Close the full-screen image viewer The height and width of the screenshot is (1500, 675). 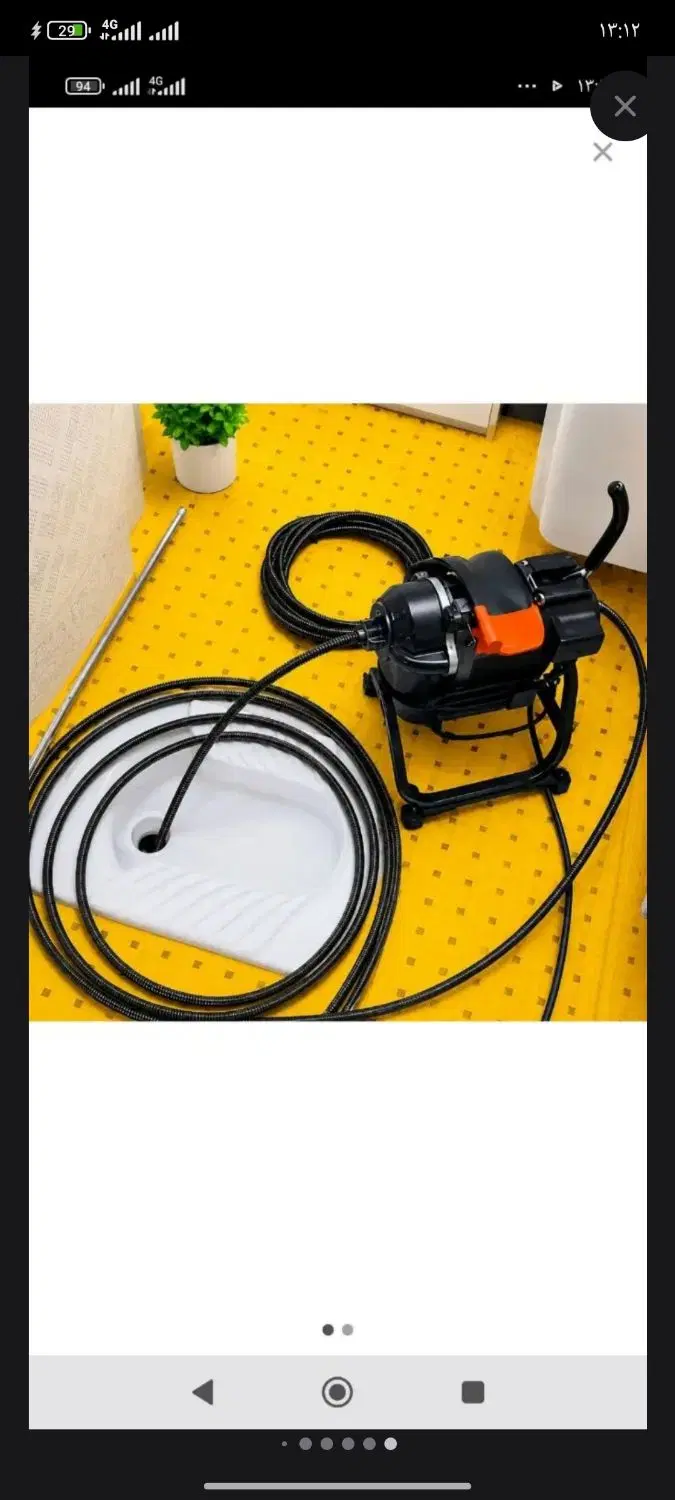pos(625,106)
